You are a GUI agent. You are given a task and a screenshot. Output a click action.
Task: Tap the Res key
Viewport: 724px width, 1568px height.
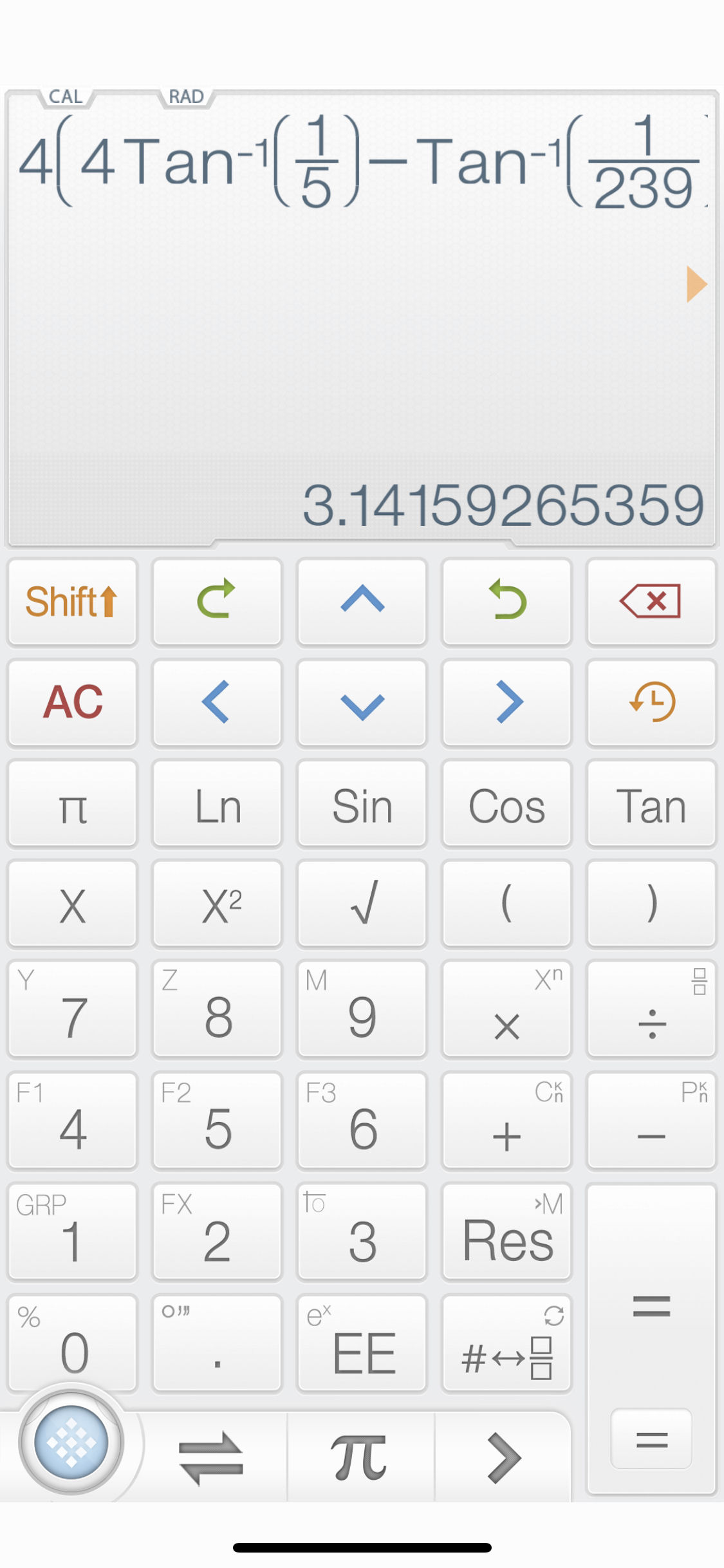pos(507,1232)
